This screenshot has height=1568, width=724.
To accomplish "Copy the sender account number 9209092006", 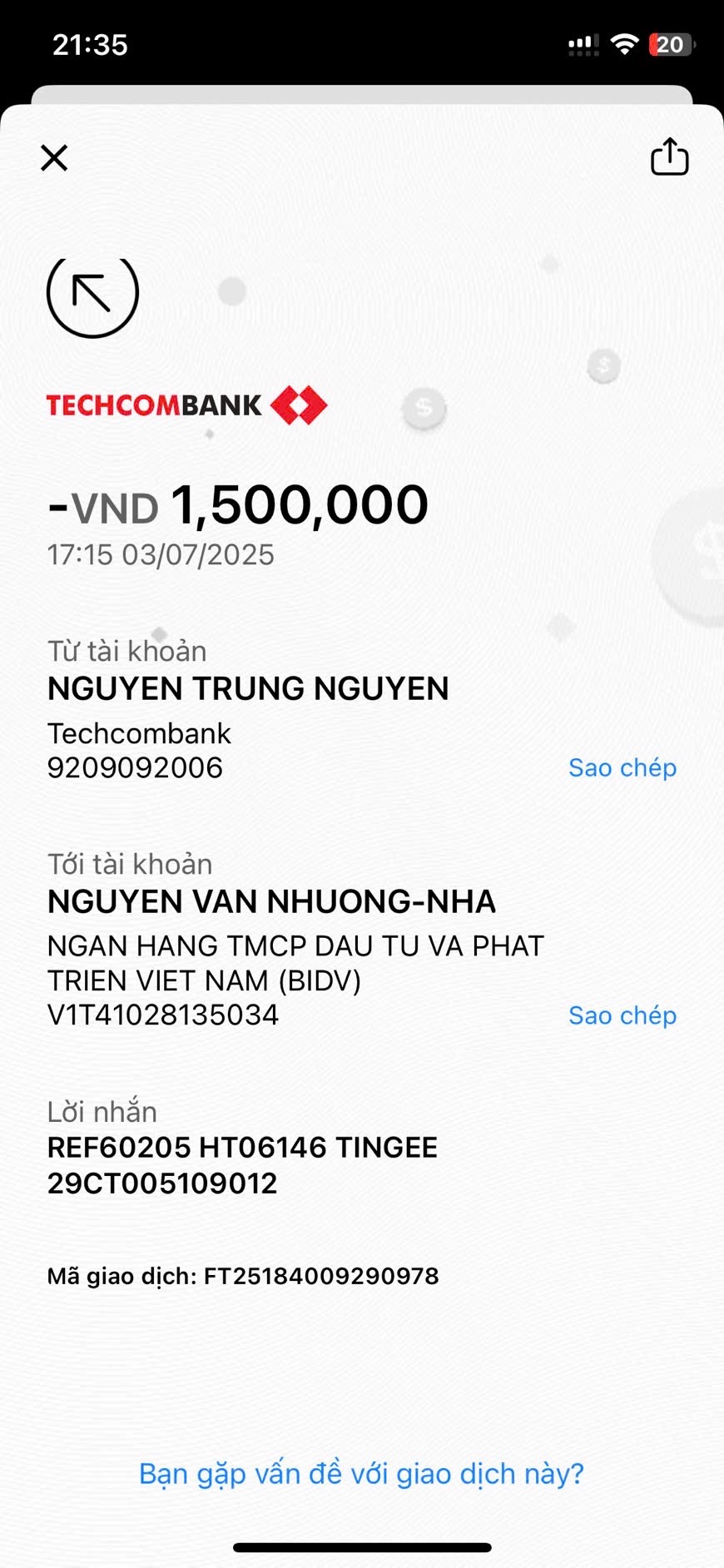I will tap(622, 767).
